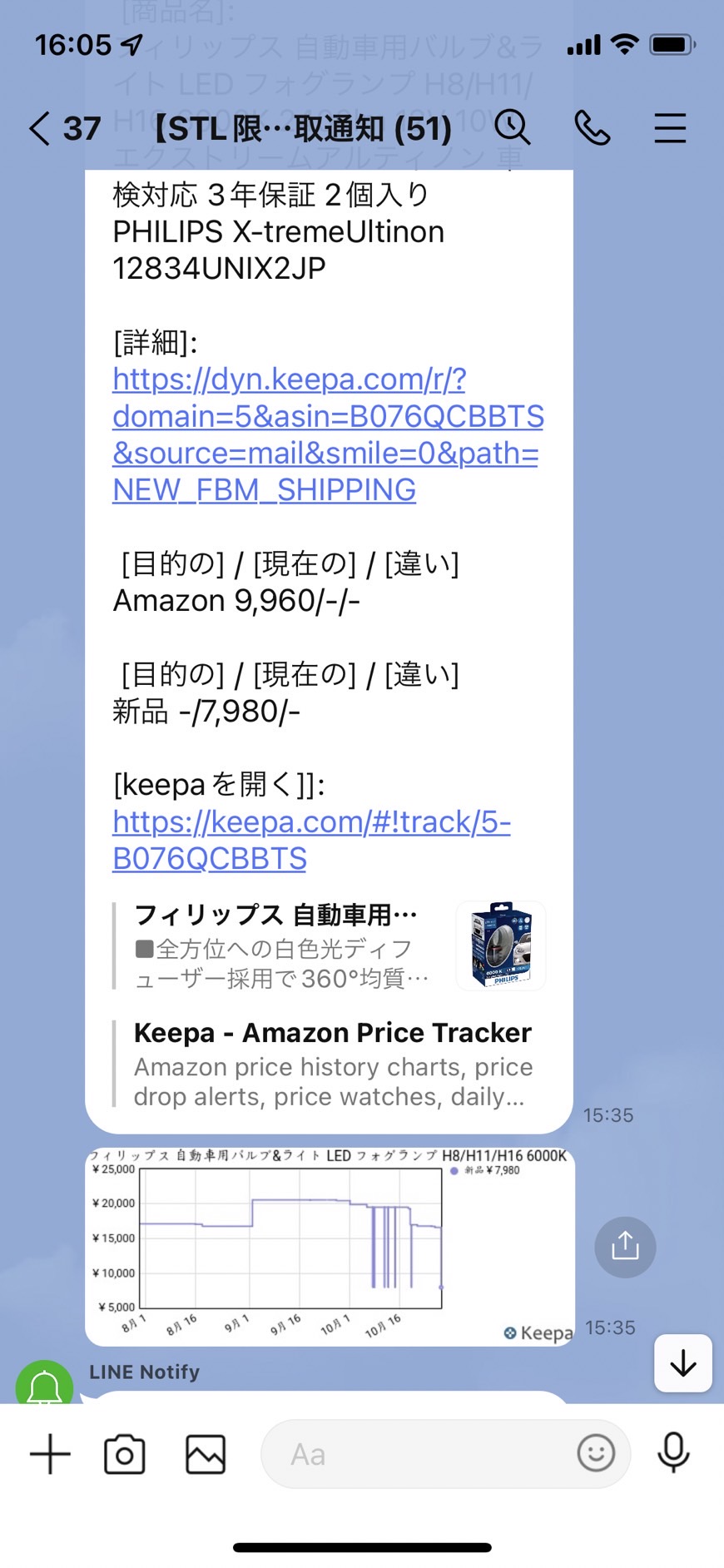Open the camera to take a photo
724x1568 pixels.
click(x=124, y=1454)
